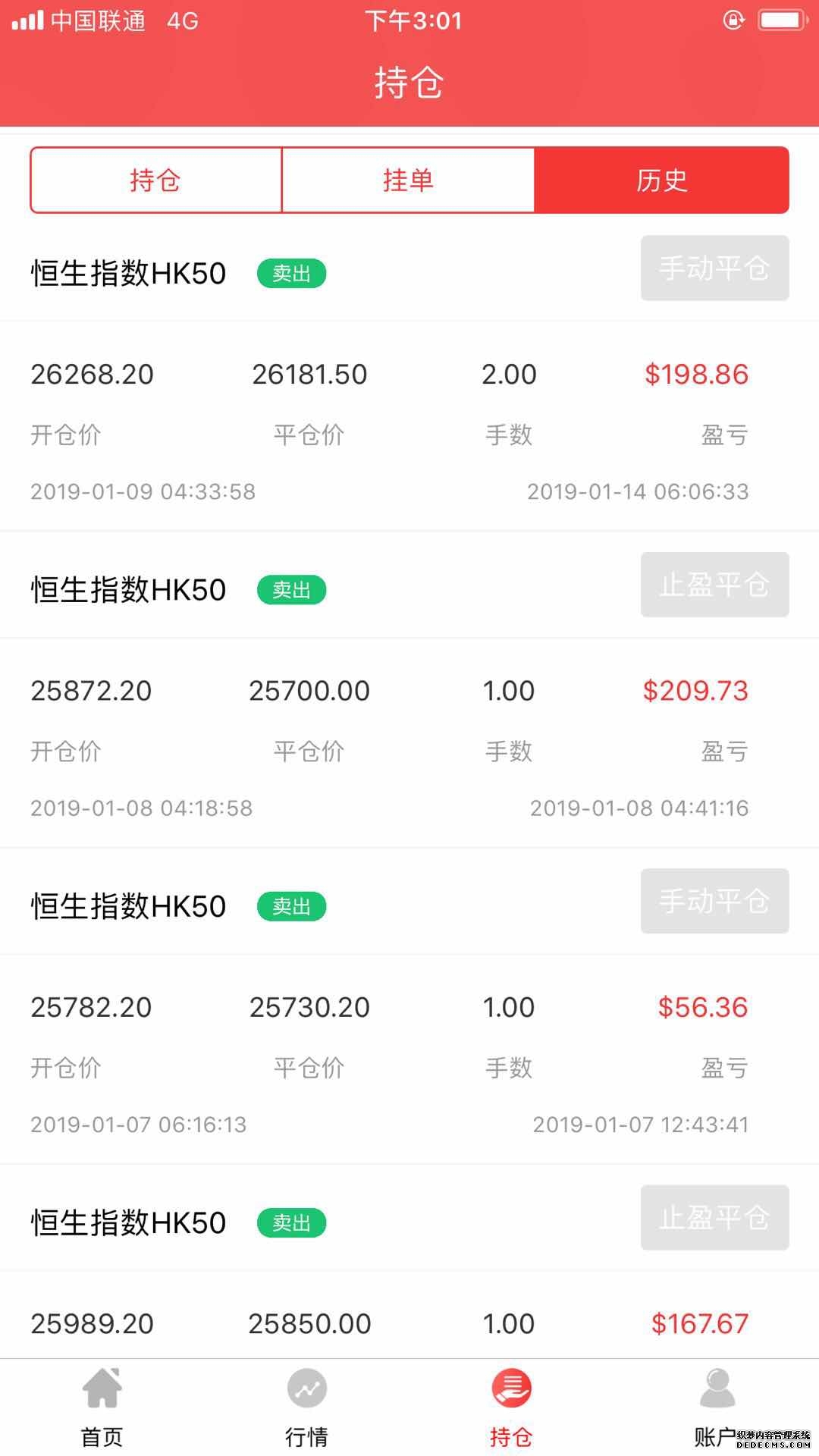Tap the 恒生指数HK50 title of the first record
Image resolution: width=819 pixels, height=1456 pixels.
127,274
